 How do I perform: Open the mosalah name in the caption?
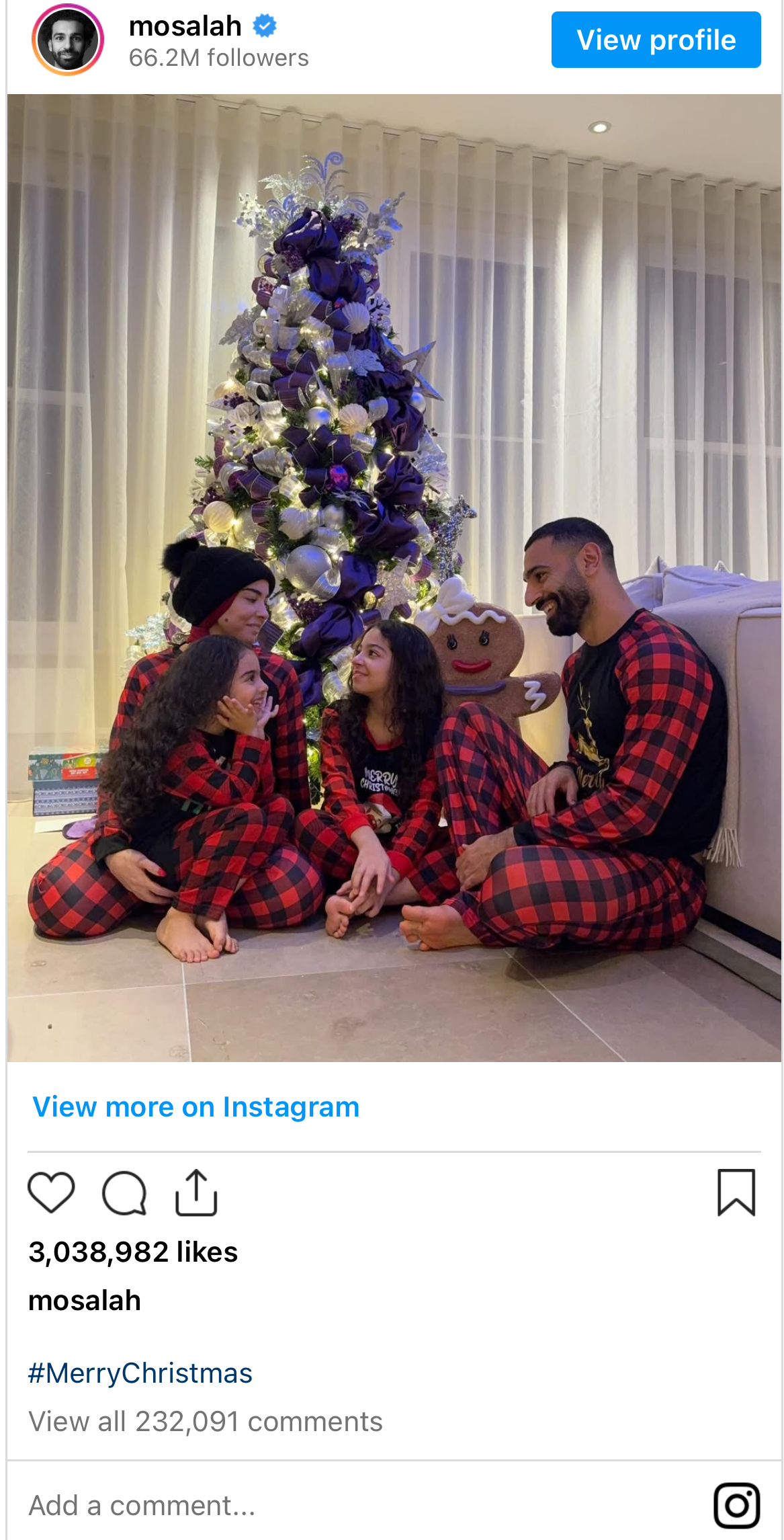pos(85,1301)
